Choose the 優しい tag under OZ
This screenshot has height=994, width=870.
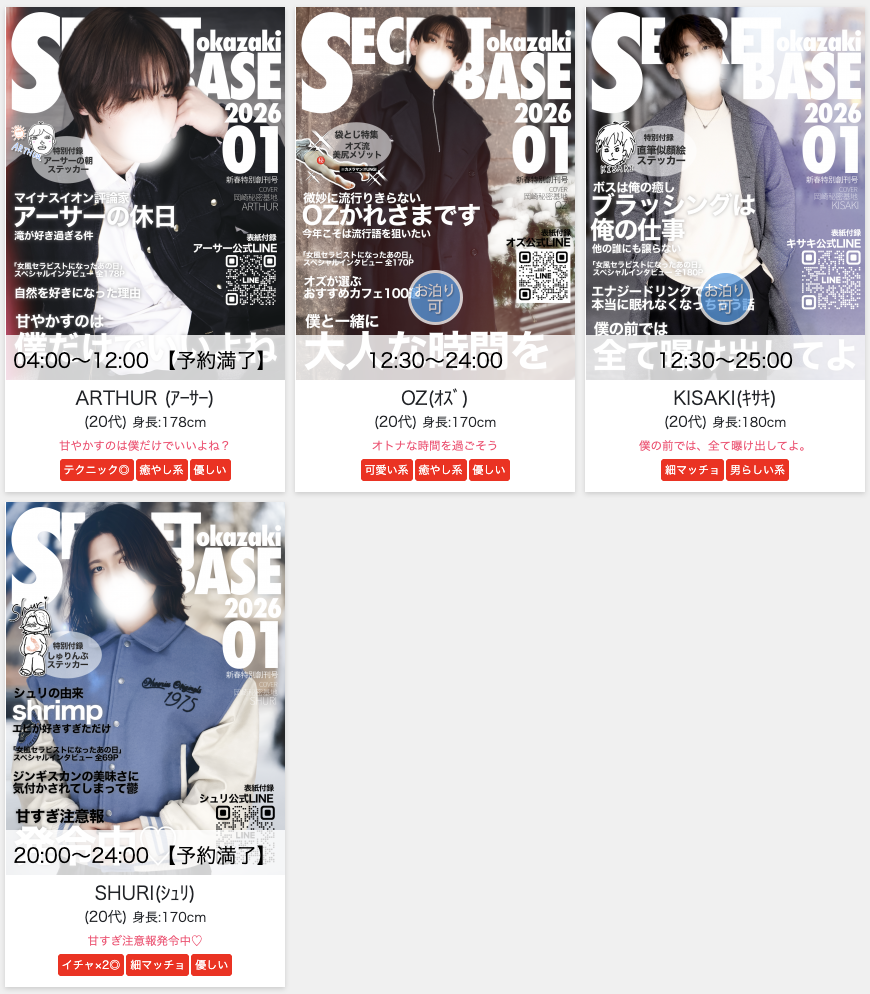click(x=489, y=470)
